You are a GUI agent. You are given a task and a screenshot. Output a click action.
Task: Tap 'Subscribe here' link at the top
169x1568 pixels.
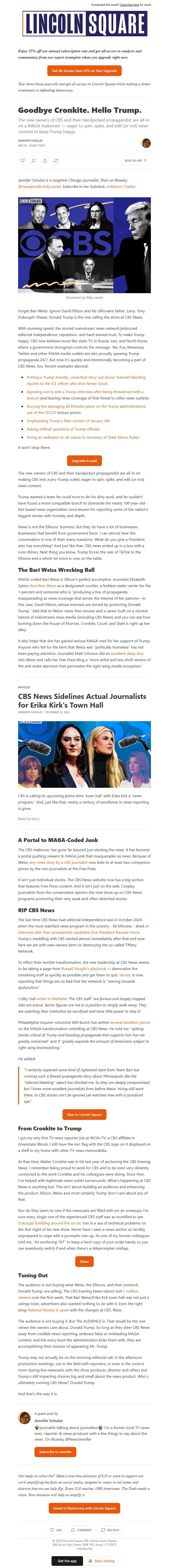(129, 5)
